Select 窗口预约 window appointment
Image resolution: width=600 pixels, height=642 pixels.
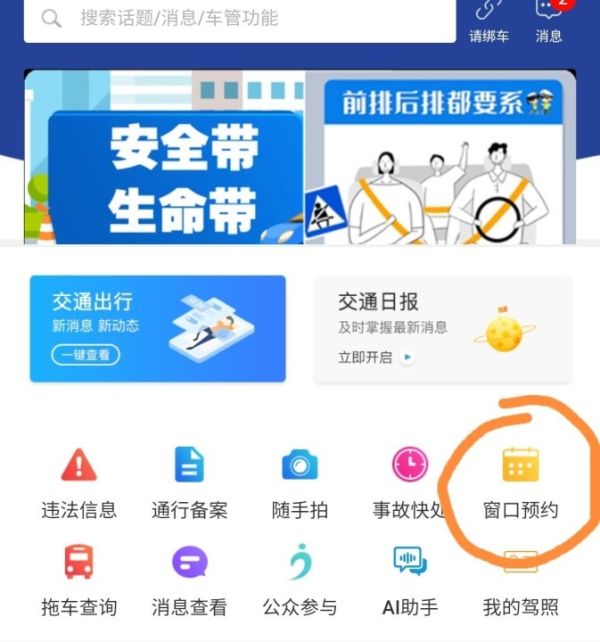pos(520,482)
